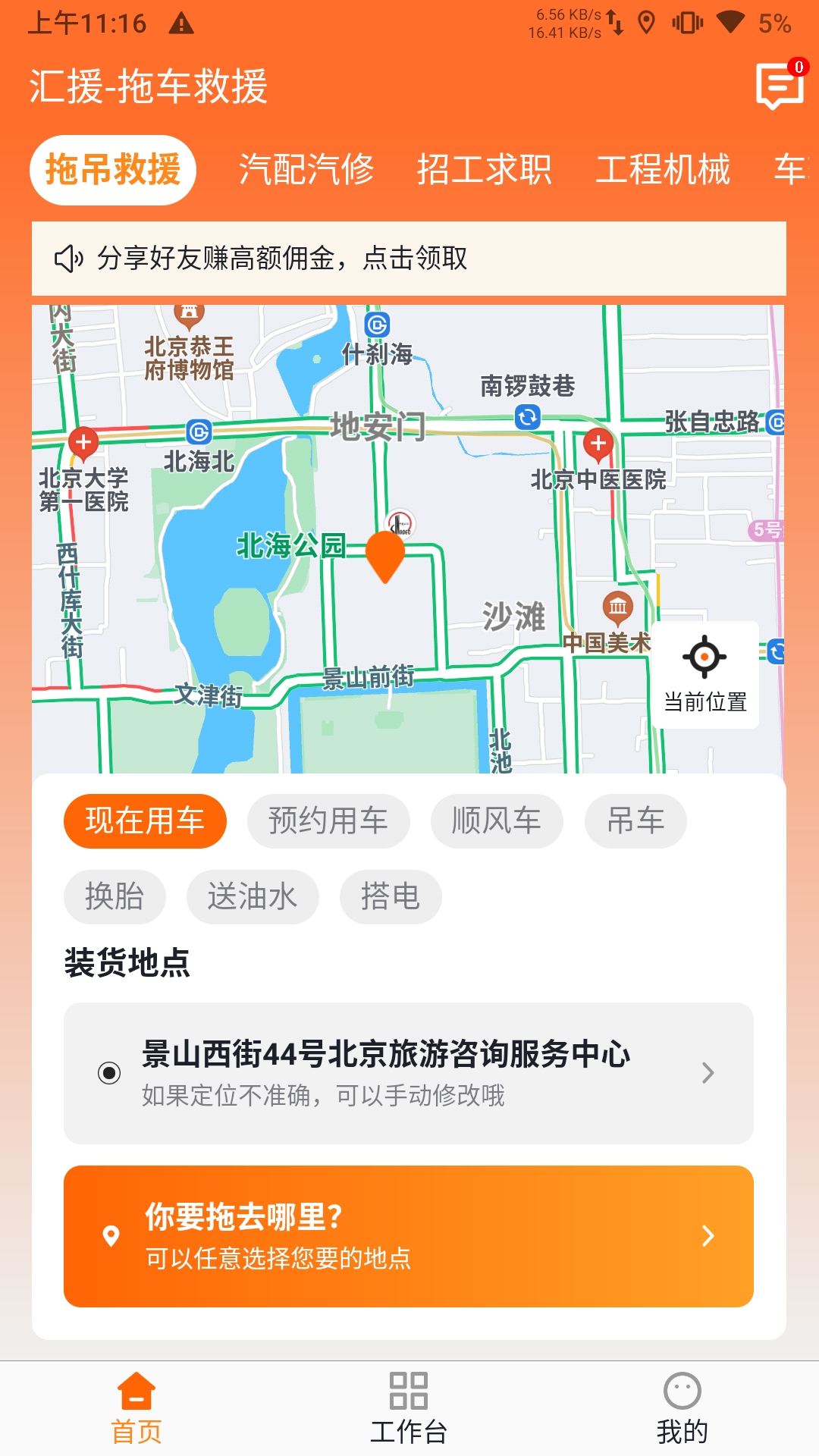
Task: Select the 预约用车 reservation option
Action: [328, 821]
